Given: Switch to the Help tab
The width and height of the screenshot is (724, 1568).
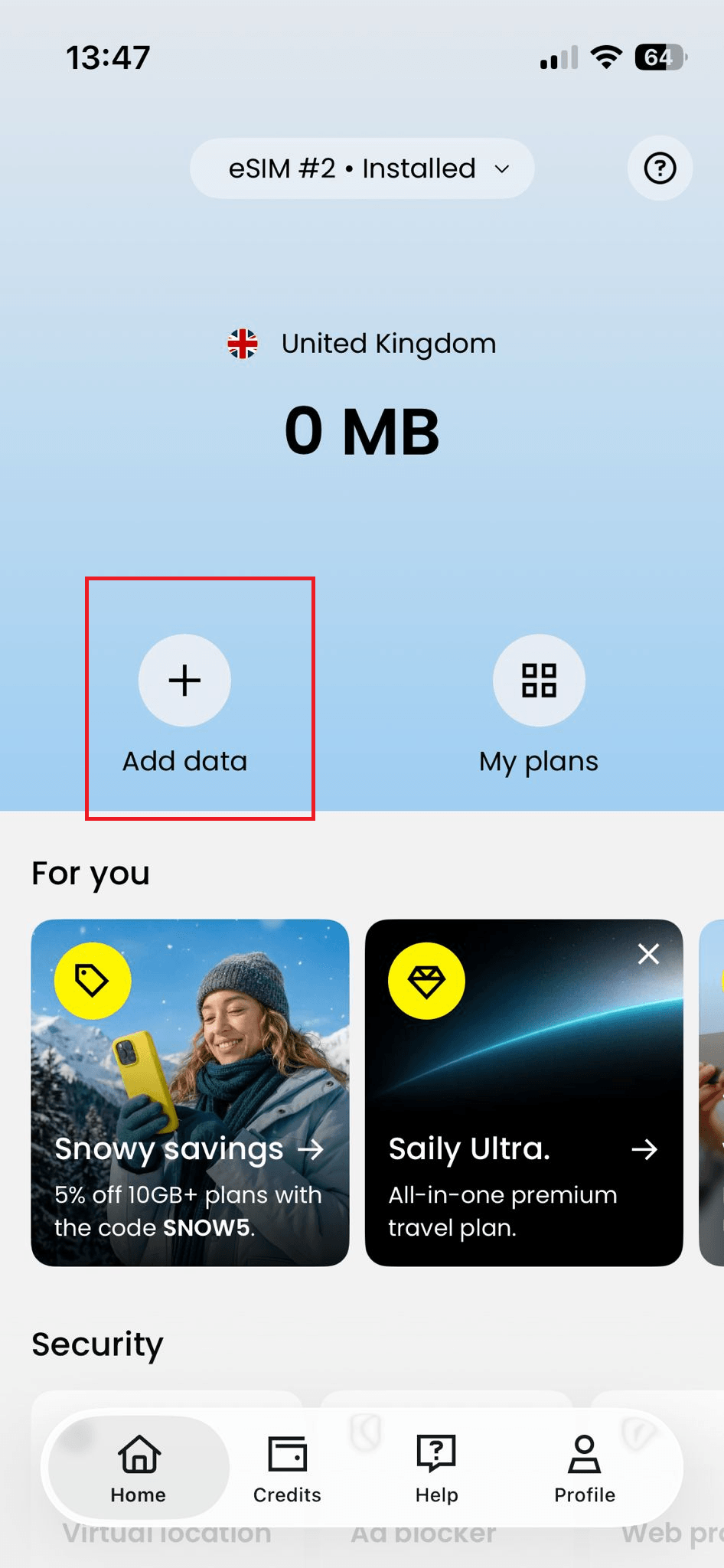Looking at the screenshot, I should pyautogui.click(x=436, y=1468).
